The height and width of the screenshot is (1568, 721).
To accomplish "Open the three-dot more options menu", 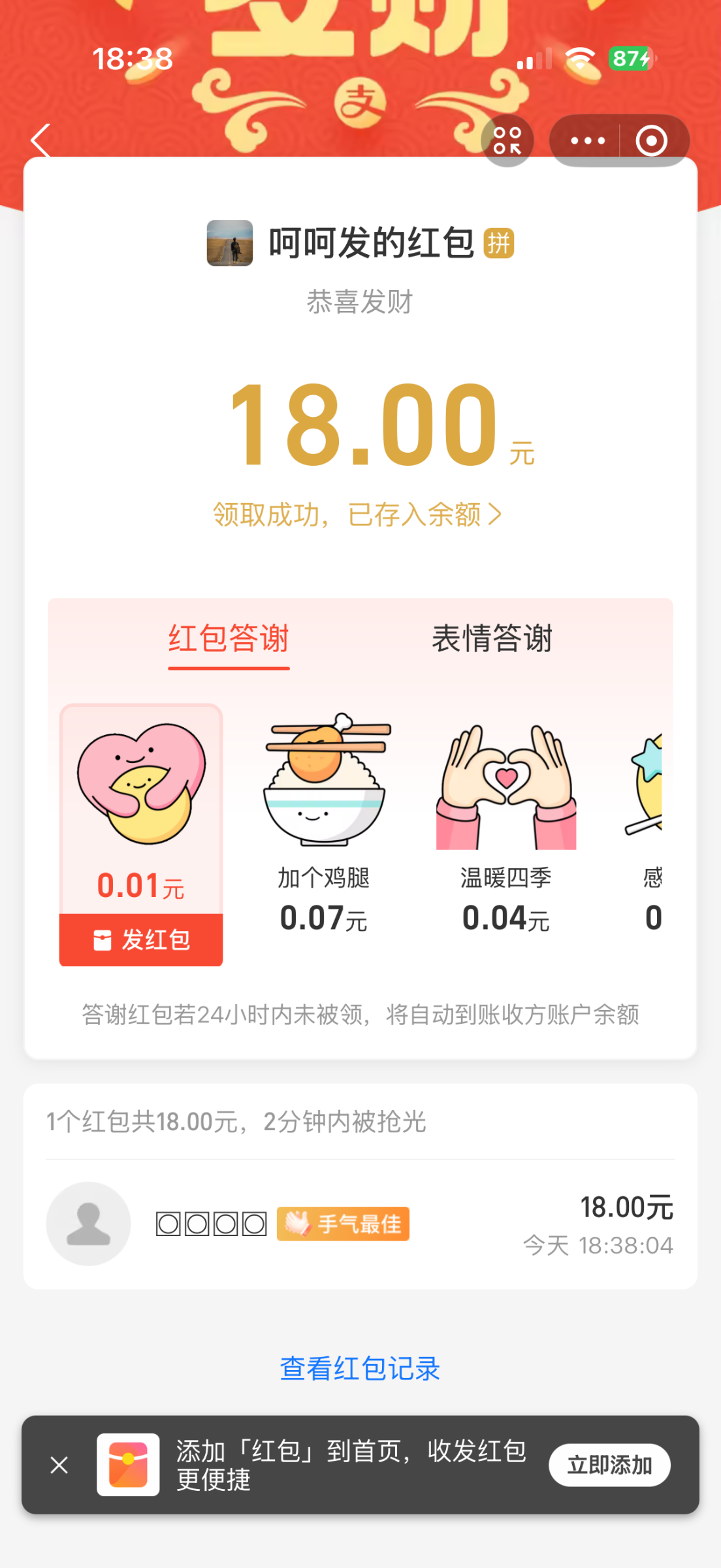I will point(587,140).
